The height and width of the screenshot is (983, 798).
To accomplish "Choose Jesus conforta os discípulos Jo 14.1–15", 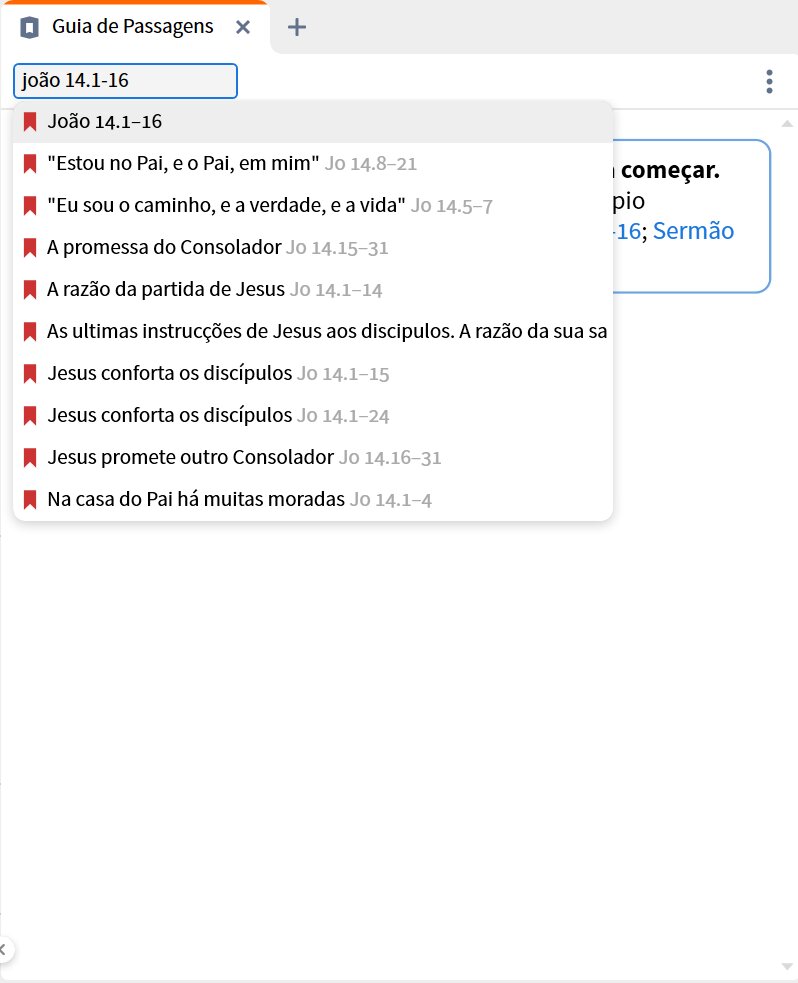I will point(170,374).
